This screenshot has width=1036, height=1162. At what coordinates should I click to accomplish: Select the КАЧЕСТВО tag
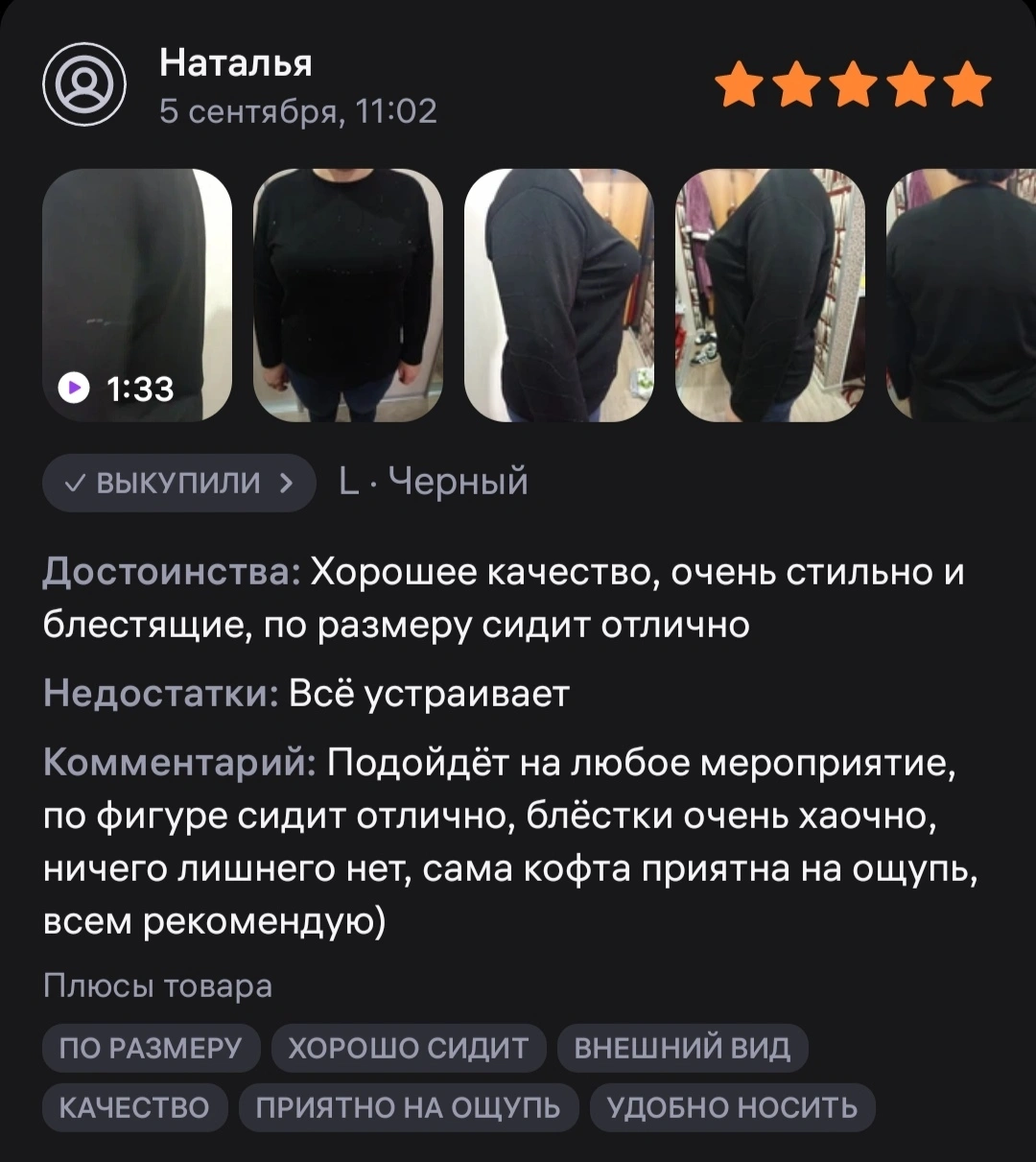134,1107
